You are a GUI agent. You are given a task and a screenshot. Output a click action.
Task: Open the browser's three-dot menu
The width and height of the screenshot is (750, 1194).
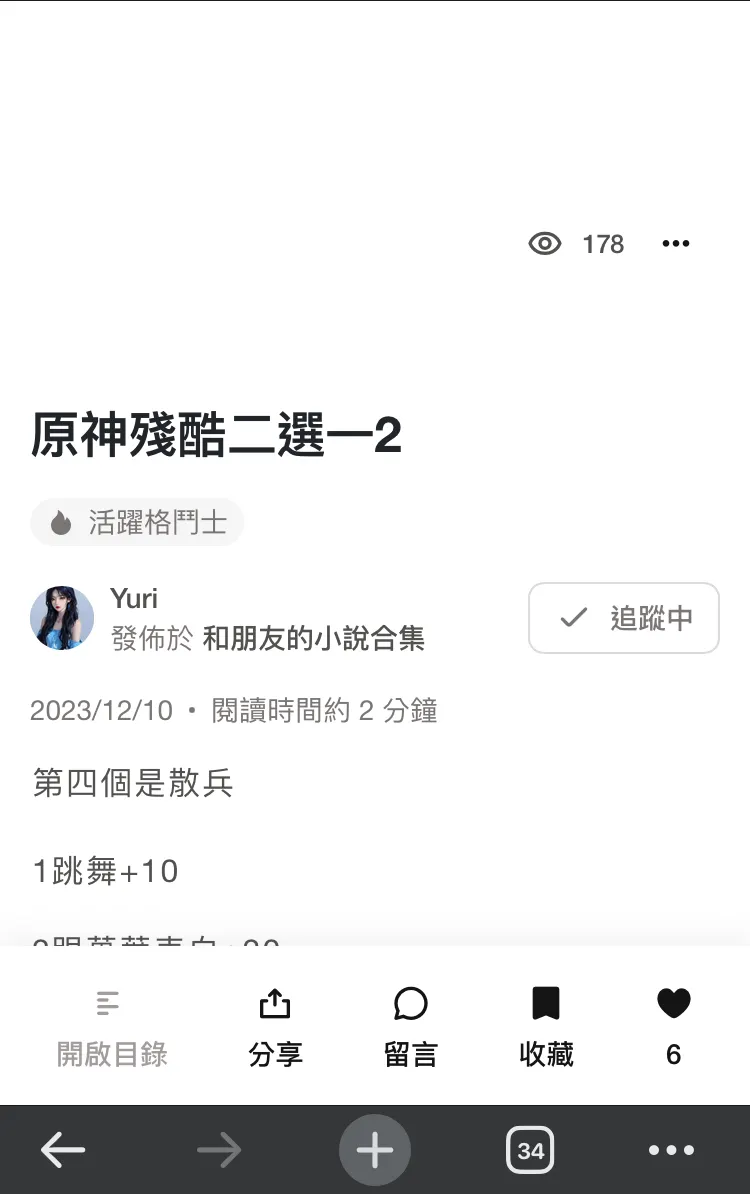[x=671, y=1151]
